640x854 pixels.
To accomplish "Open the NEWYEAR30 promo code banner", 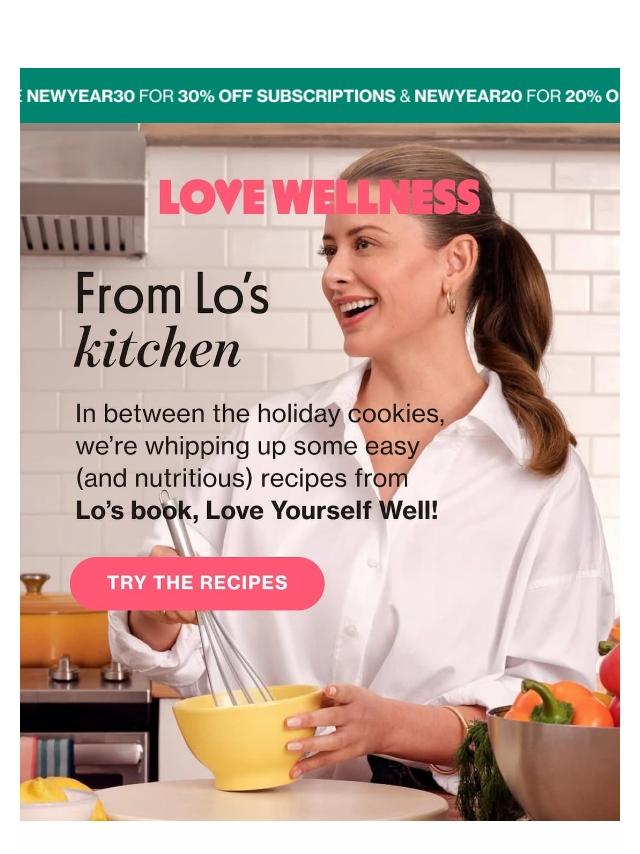I will [x=320, y=96].
